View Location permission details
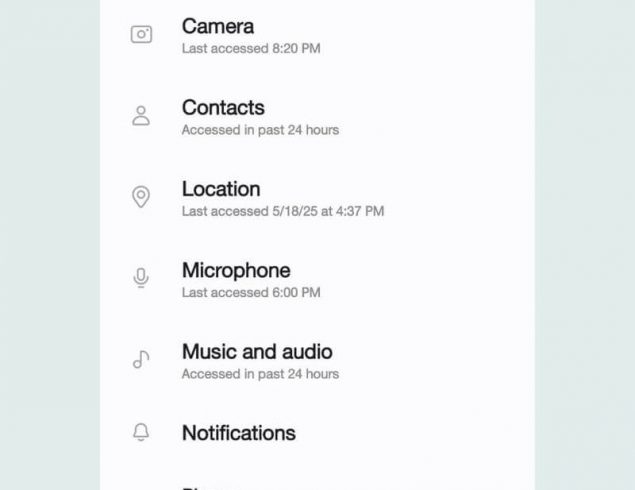The height and width of the screenshot is (490, 635). tap(221, 198)
